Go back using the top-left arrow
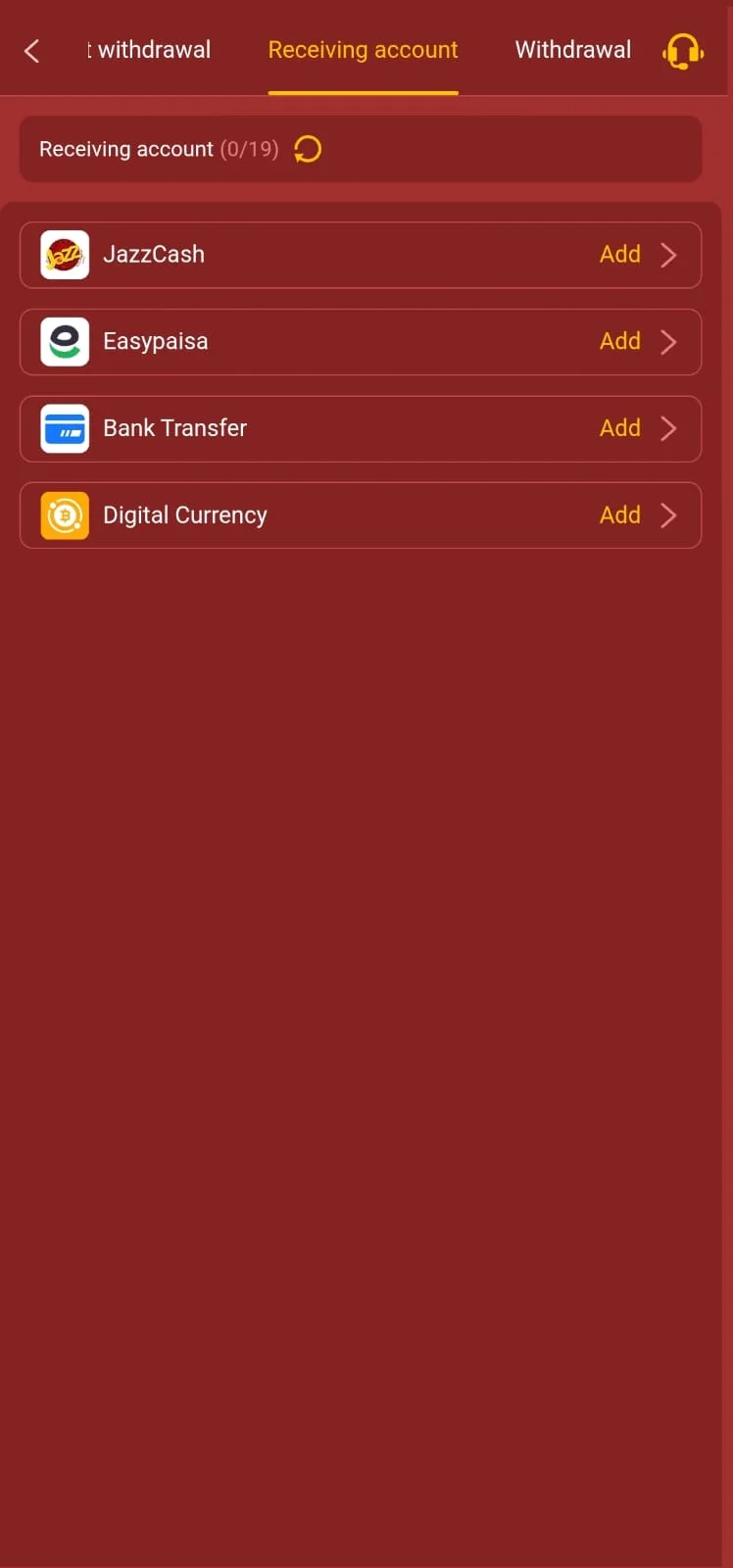Screen dimensions: 733x1568 pos(31,51)
